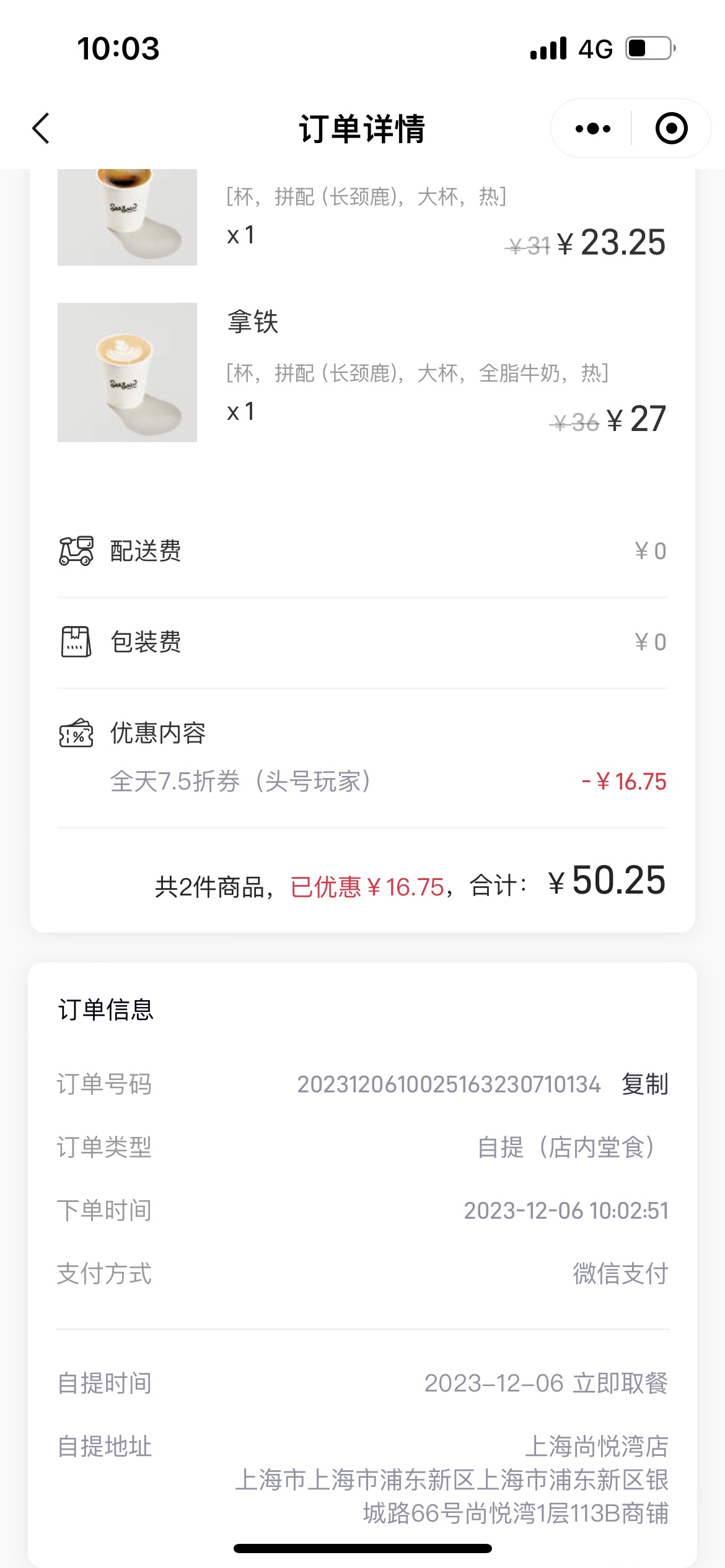The width and height of the screenshot is (725, 1568).
Task: Copy the order number with 复制
Action: click(645, 1084)
